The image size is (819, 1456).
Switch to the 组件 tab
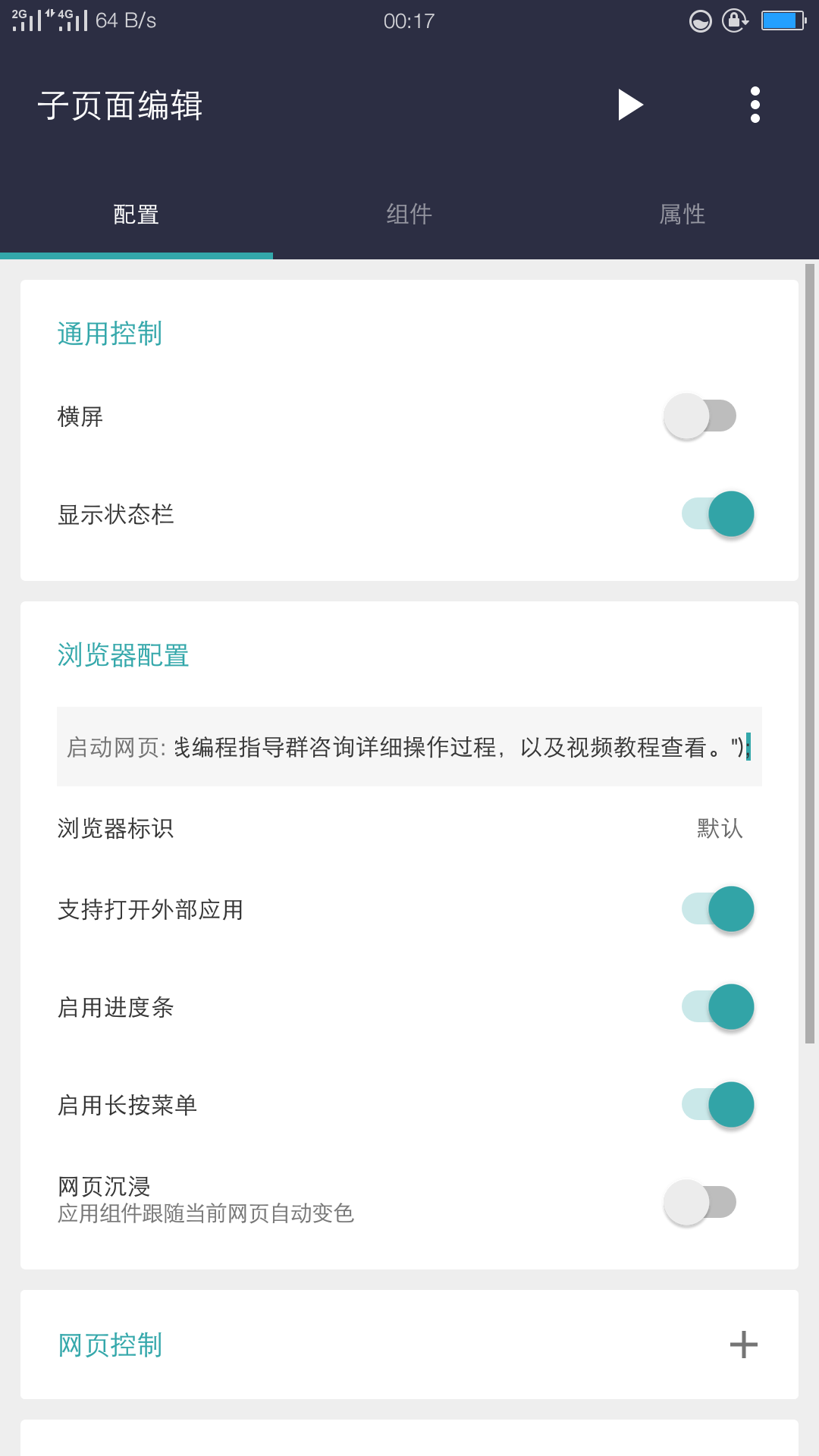coord(409,215)
